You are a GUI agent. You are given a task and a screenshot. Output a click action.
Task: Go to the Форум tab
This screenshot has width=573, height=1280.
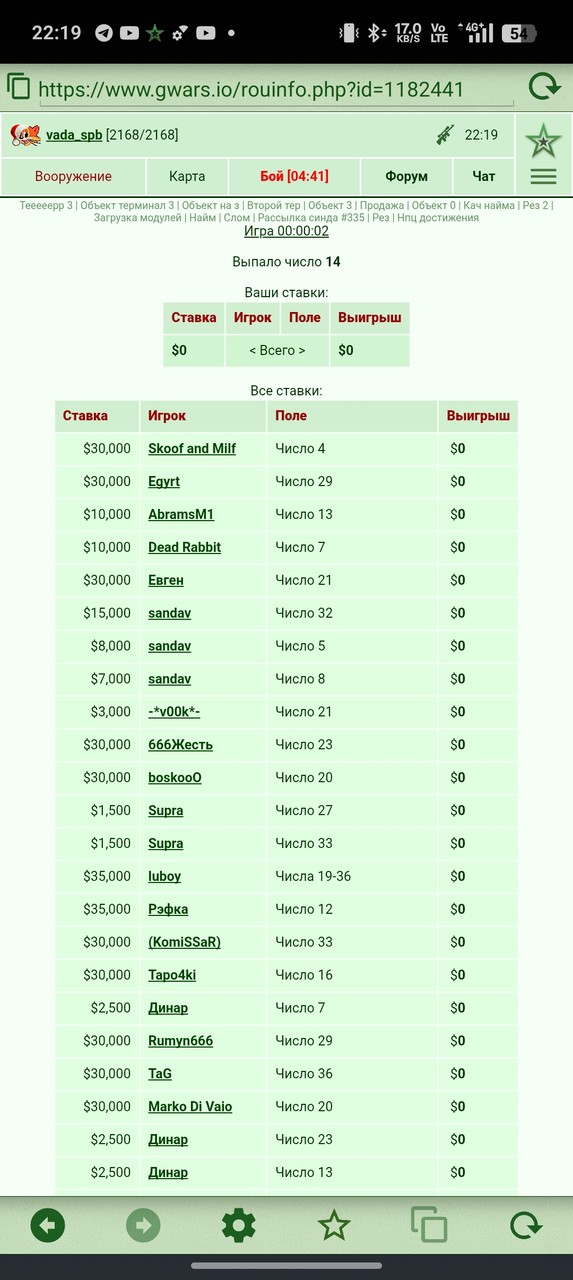click(406, 176)
